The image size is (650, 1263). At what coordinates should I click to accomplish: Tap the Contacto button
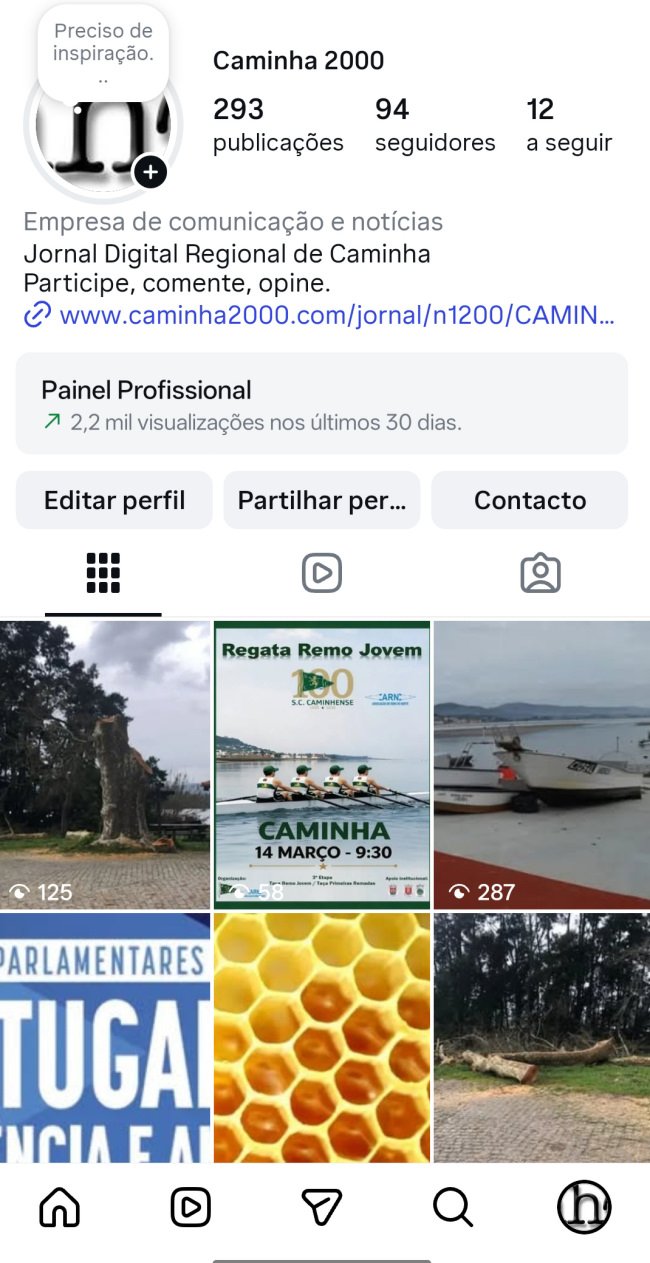pos(530,500)
